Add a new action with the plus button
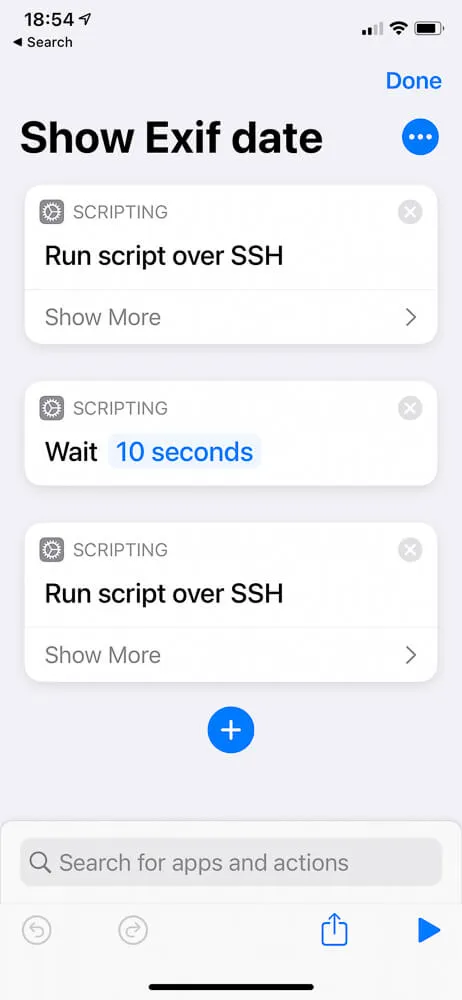Viewport: 462px width, 1000px height. pyautogui.click(x=231, y=730)
